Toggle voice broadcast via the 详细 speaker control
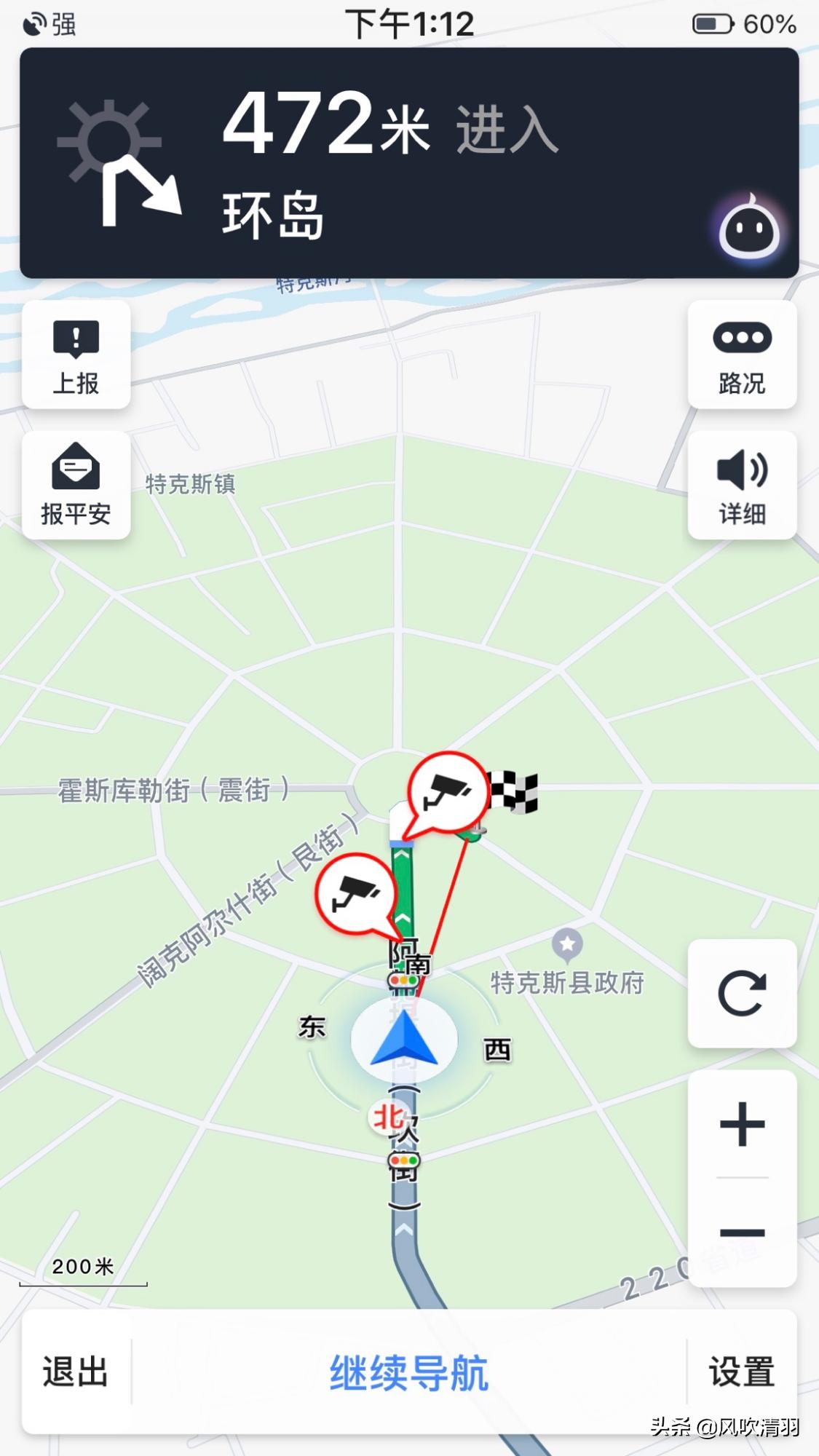819x1456 pixels. 742,485
